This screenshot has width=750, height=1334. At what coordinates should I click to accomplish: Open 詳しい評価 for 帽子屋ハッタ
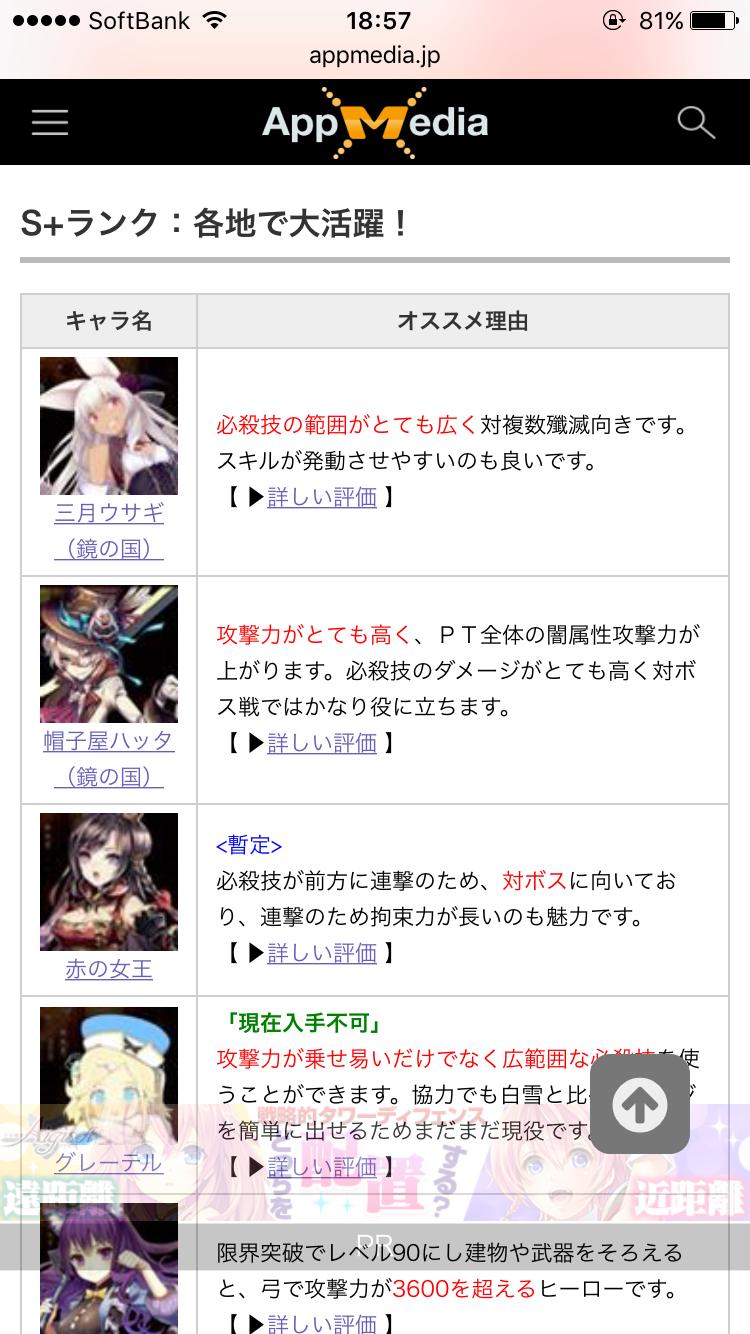pos(322,744)
